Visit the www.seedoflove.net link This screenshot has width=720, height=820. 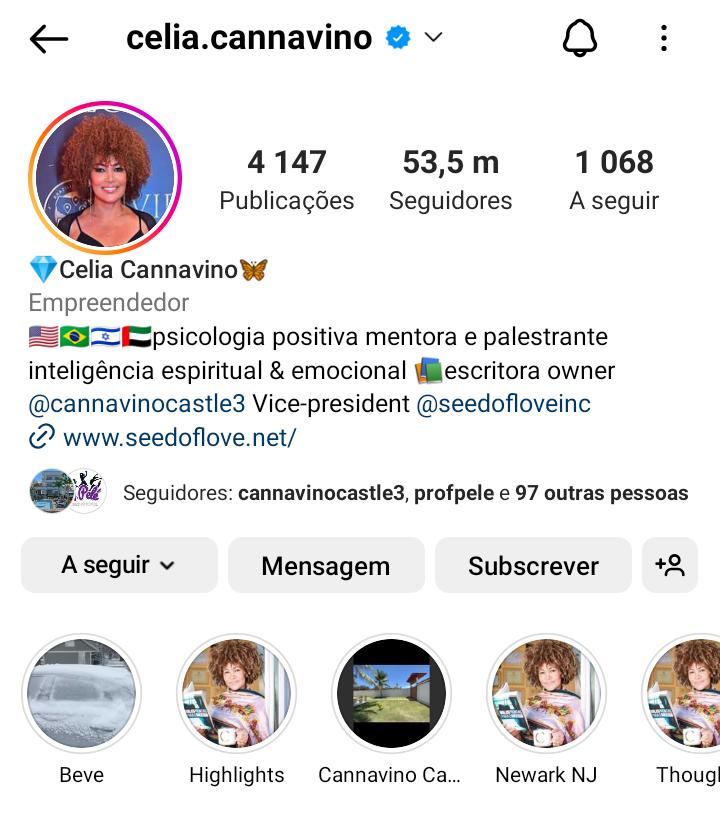click(x=178, y=437)
